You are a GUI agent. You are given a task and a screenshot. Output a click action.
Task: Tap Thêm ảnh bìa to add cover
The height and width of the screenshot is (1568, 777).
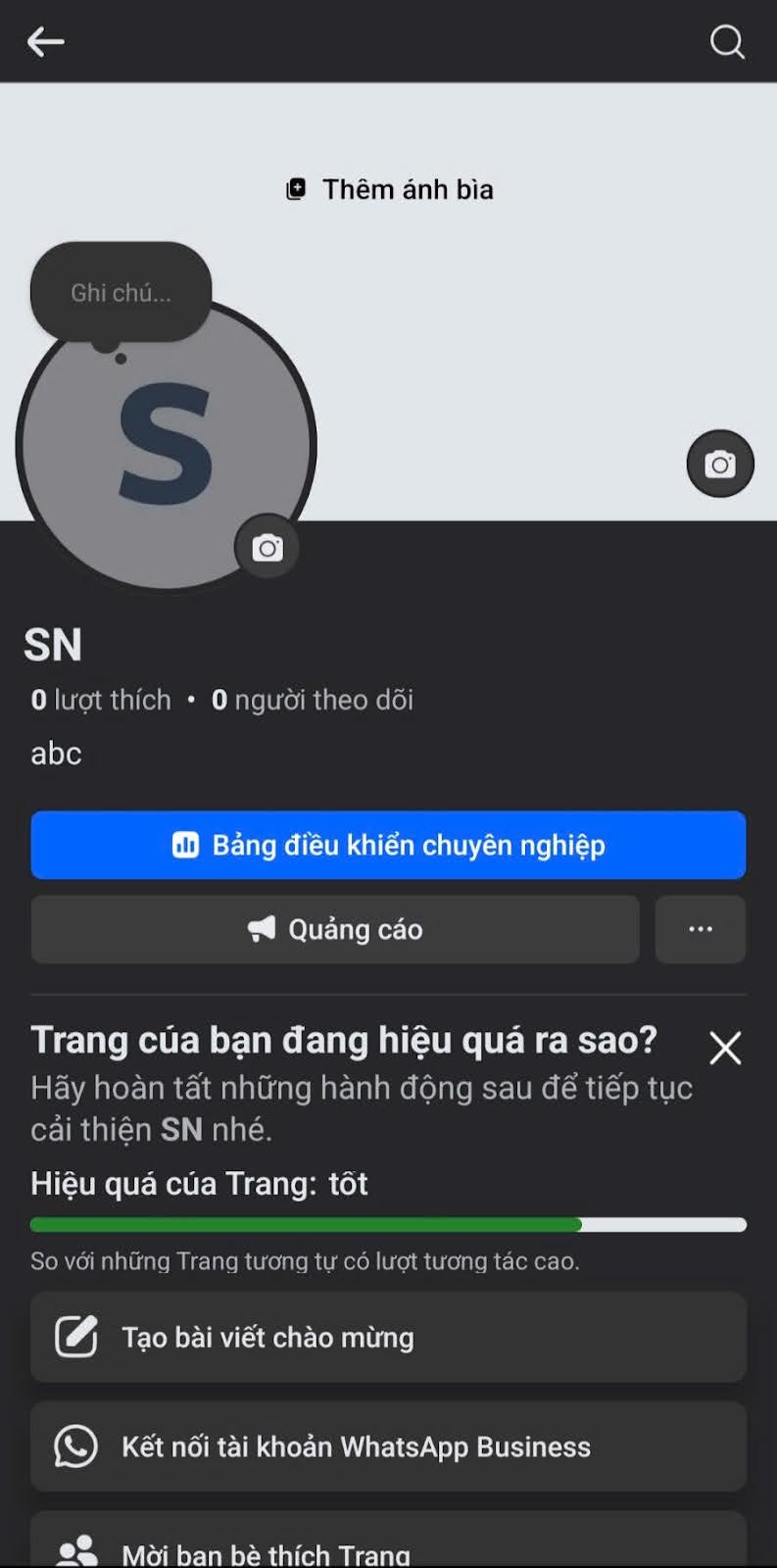coord(389,189)
